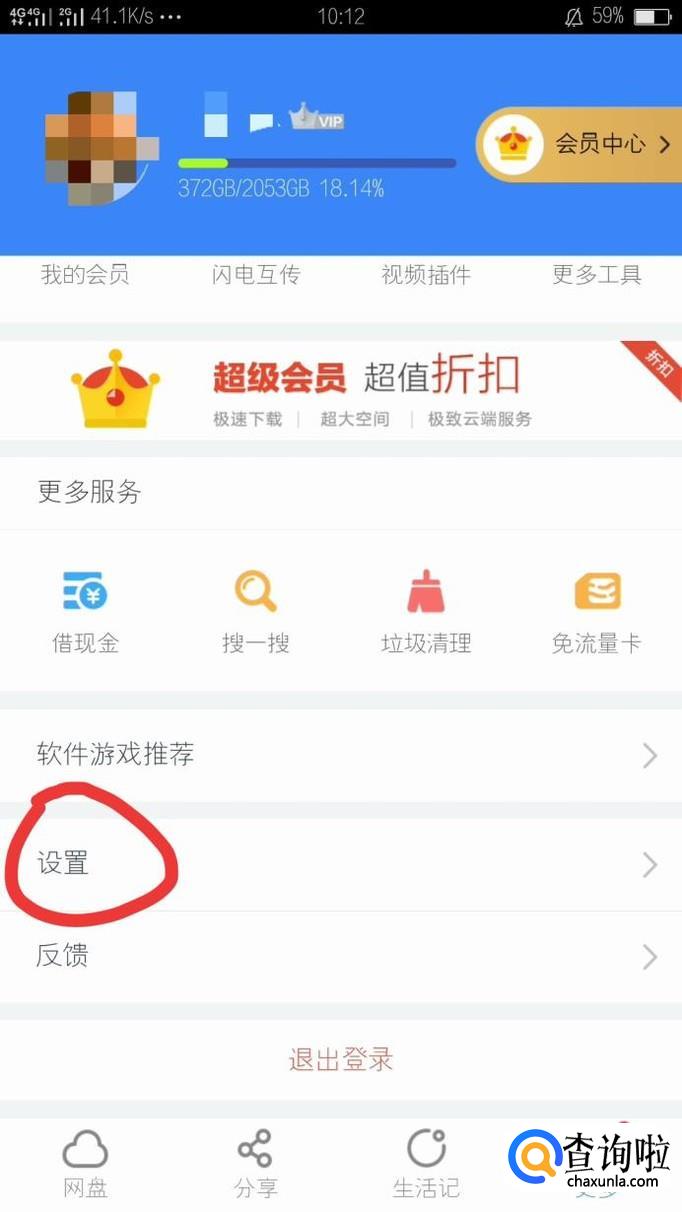Image resolution: width=682 pixels, height=1212 pixels.
Task: Open 软件游戏推荐 row
Action: (x=340, y=754)
